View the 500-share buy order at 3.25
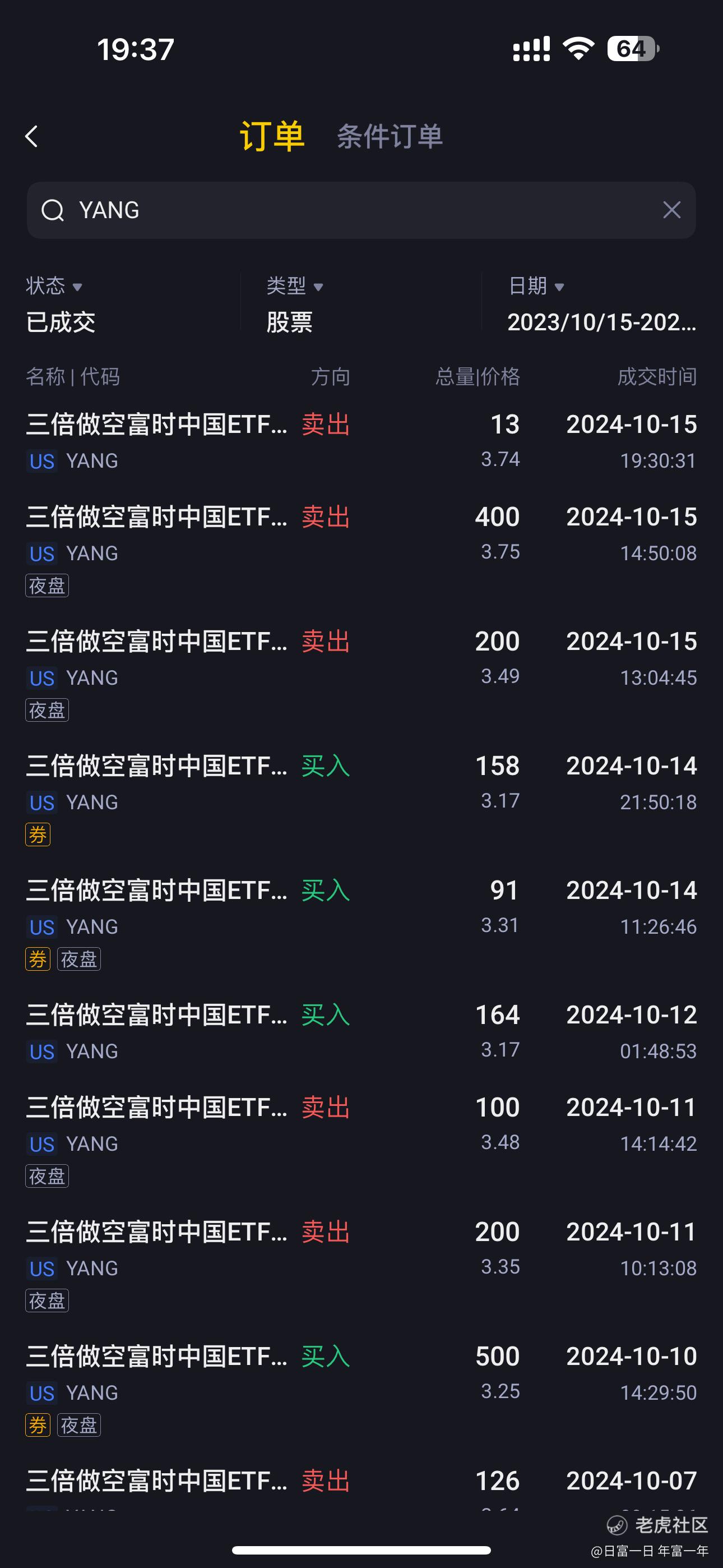This screenshot has height=1568, width=723. [x=361, y=1388]
